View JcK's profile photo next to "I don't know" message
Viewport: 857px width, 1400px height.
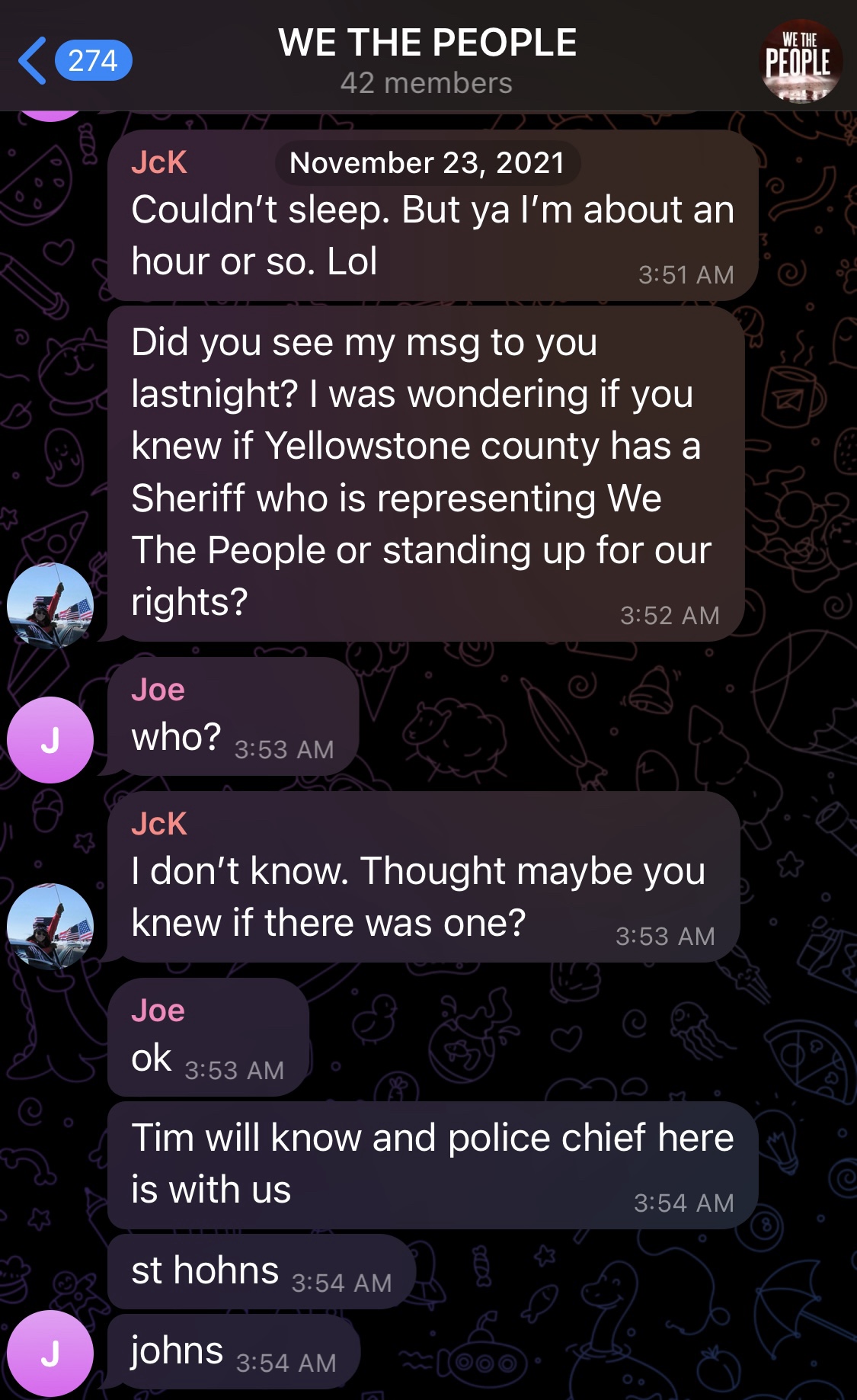click(x=50, y=926)
